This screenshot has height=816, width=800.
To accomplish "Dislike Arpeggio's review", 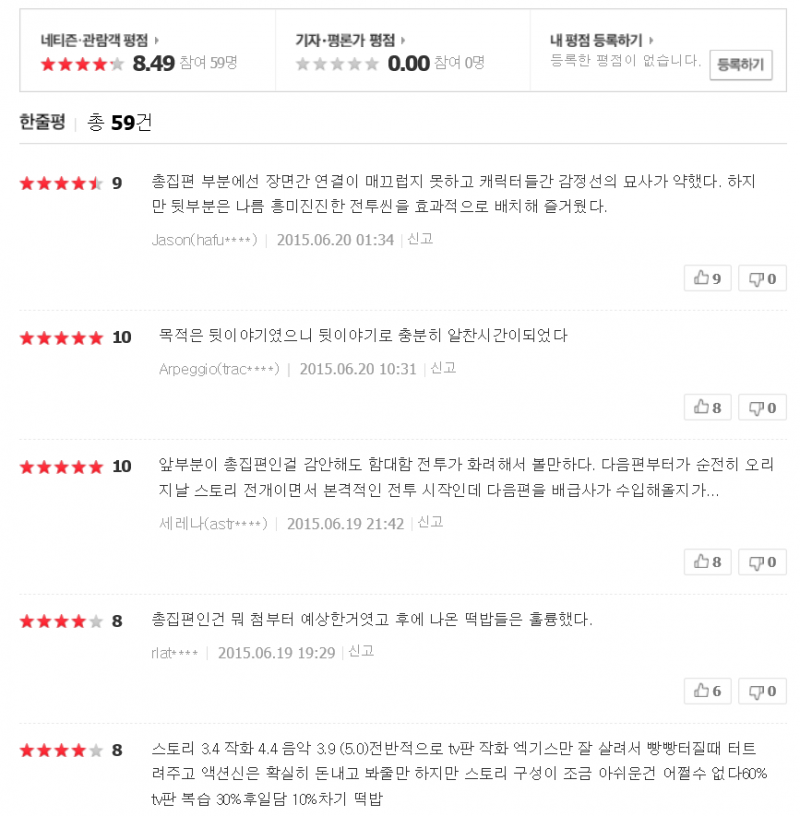I will click(x=762, y=407).
